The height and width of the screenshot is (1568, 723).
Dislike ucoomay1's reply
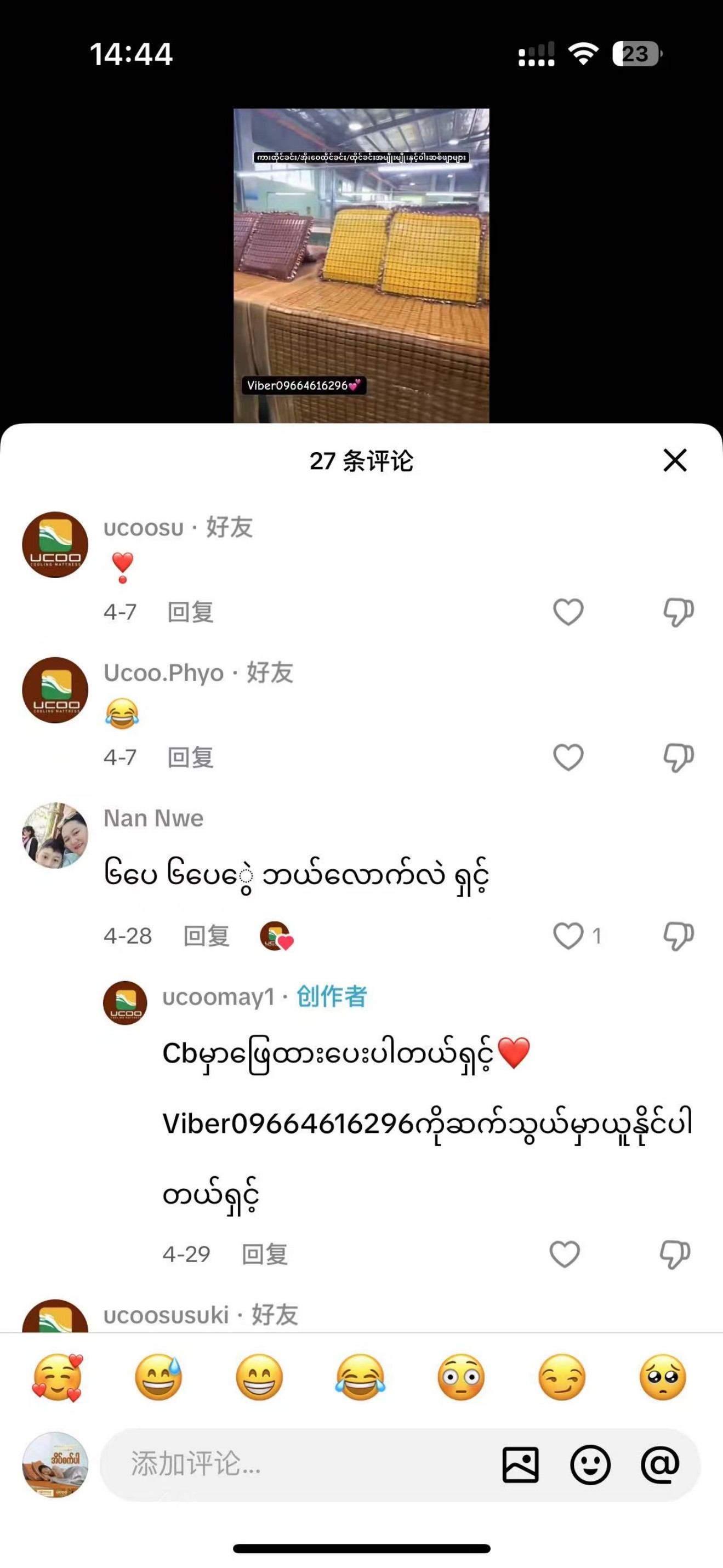pos(674,1254)
